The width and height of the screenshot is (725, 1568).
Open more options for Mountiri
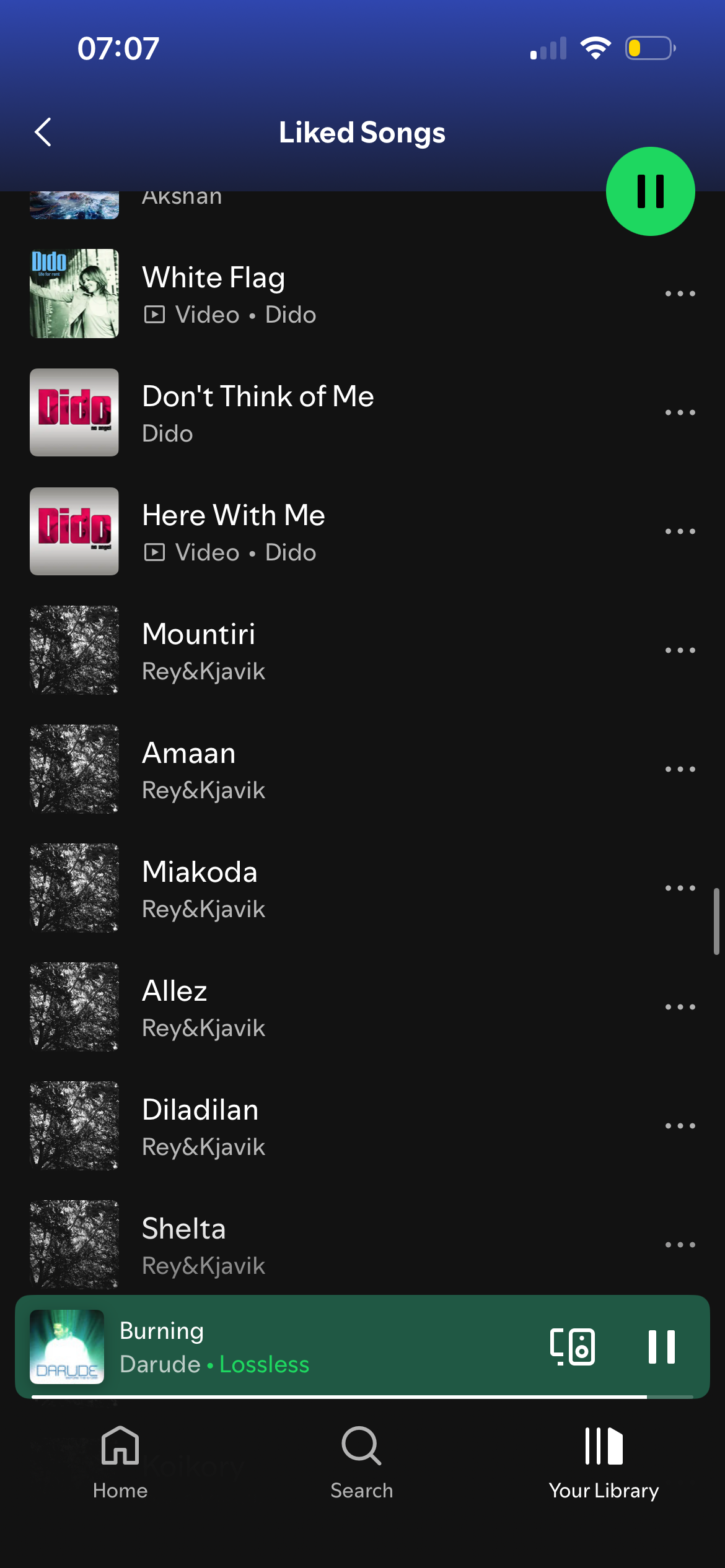[680, 650]
